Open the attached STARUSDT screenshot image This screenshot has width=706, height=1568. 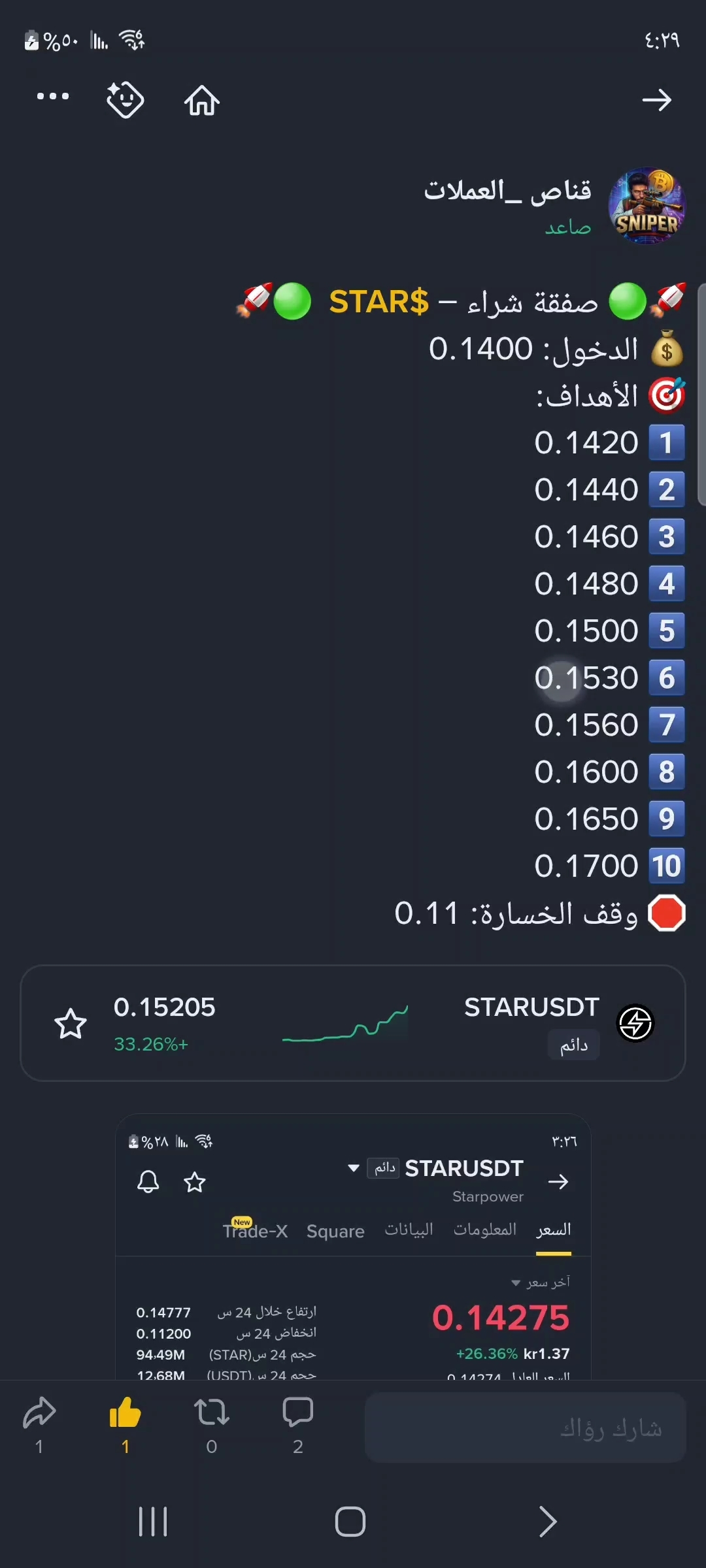tap(353, 1247)
